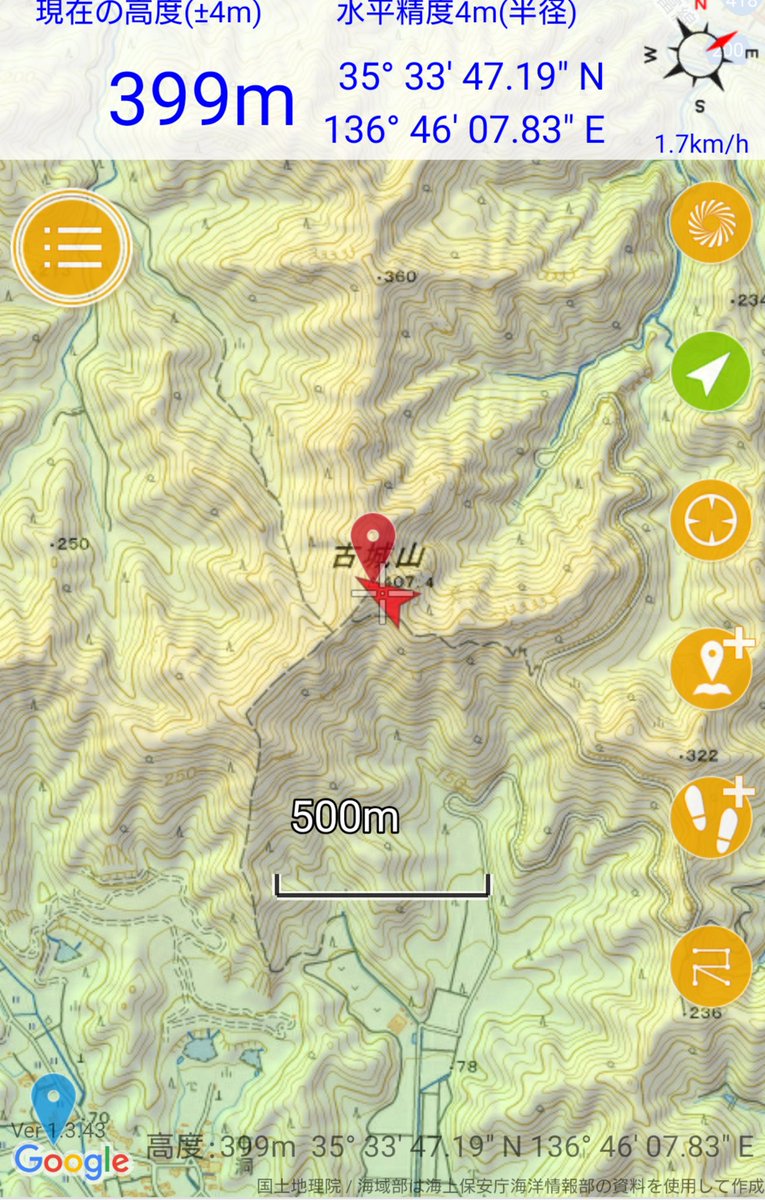Add a location pin marker
This screenshot has width=765, height=1200.
710,668
